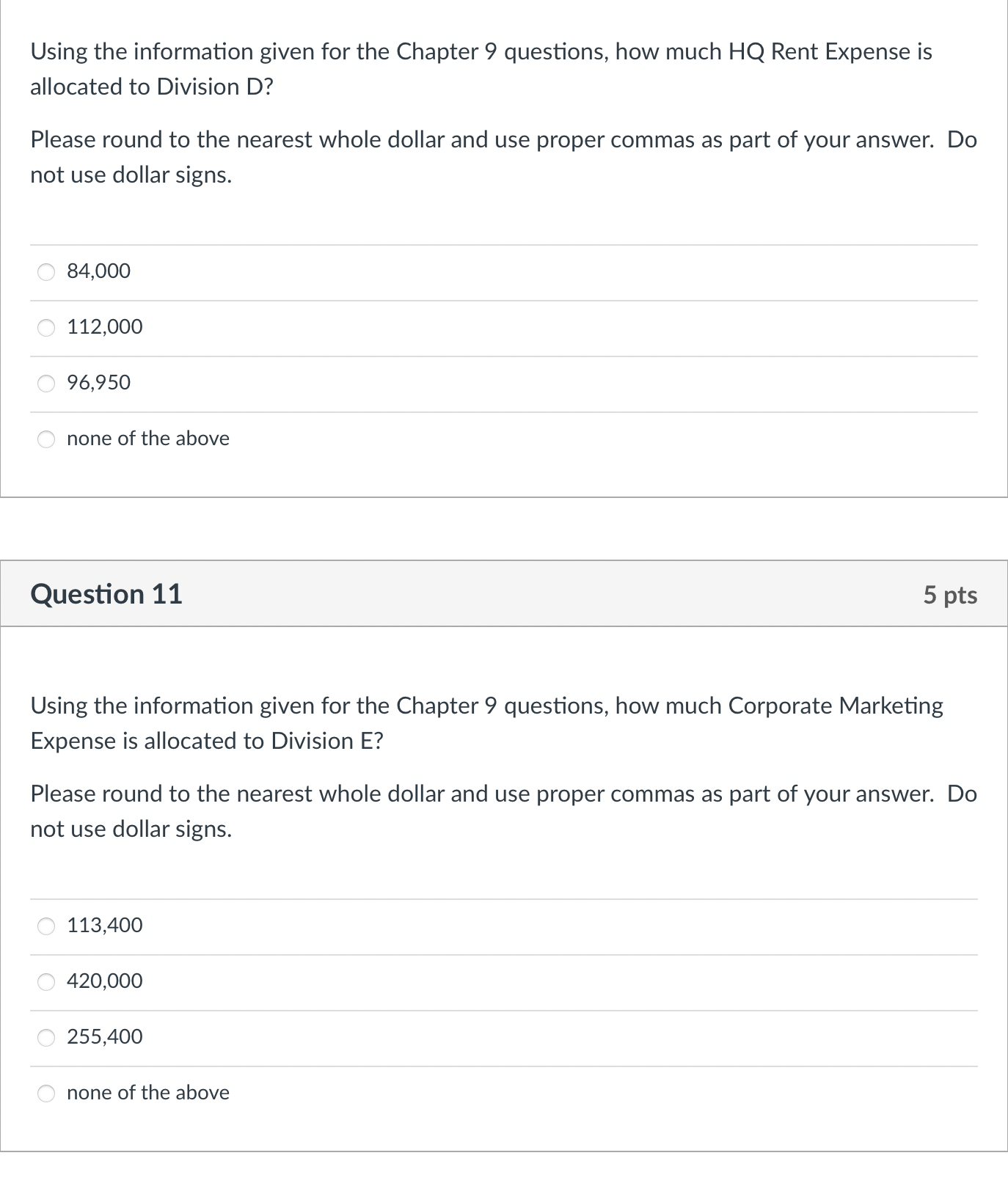Click the 5 pts label on Question 11
This screenshot has height=1183, width=1008.
[x=952, y=596]
